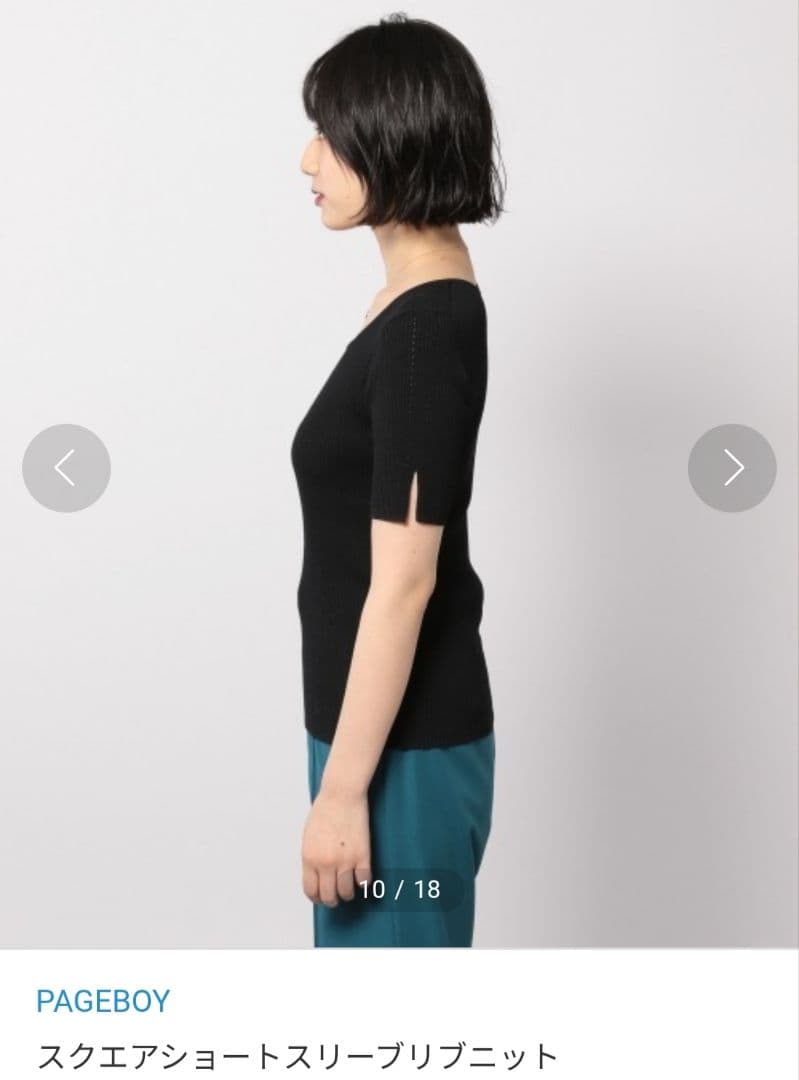Show the next product photo
The width and height of the screenshot is (799, 1080).
[732, 468]
